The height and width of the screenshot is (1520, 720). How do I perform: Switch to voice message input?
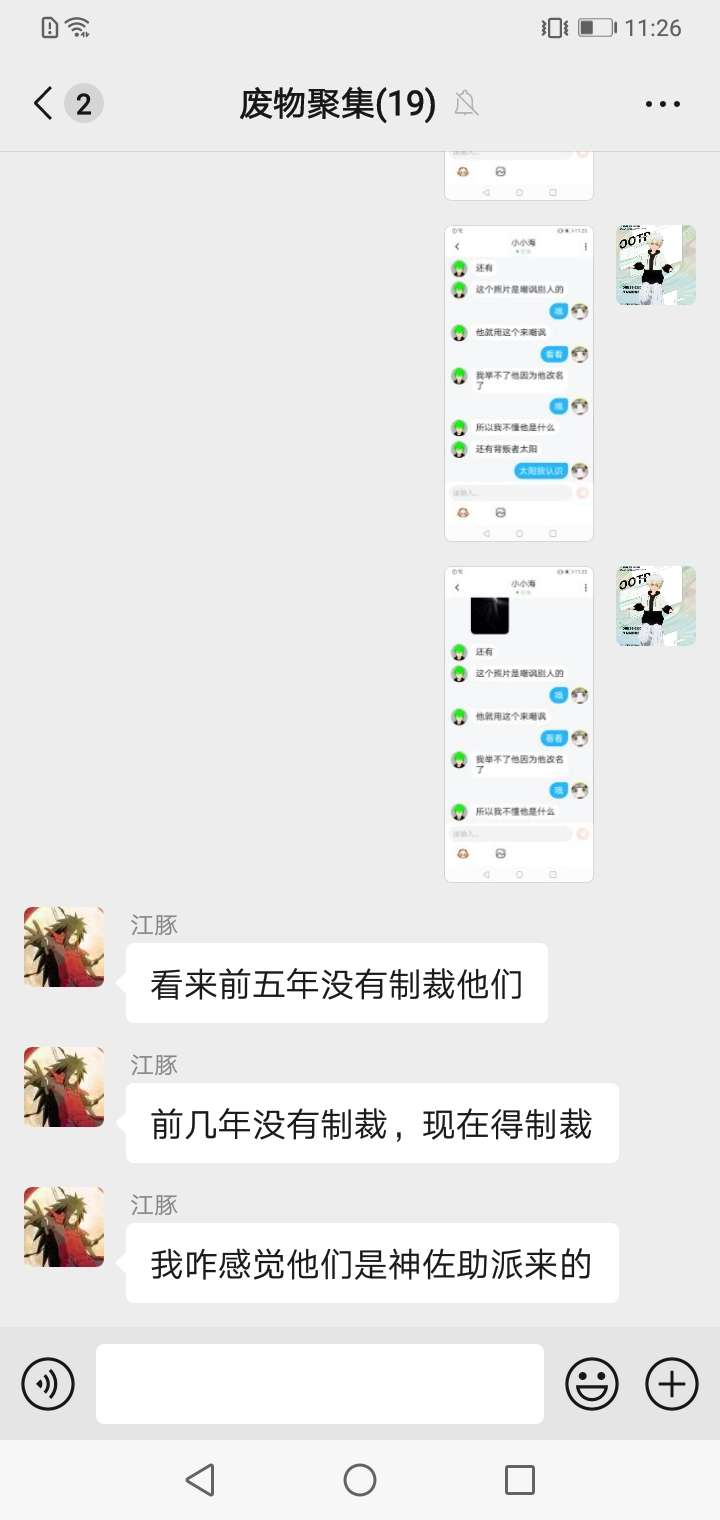pos(48,1384)
